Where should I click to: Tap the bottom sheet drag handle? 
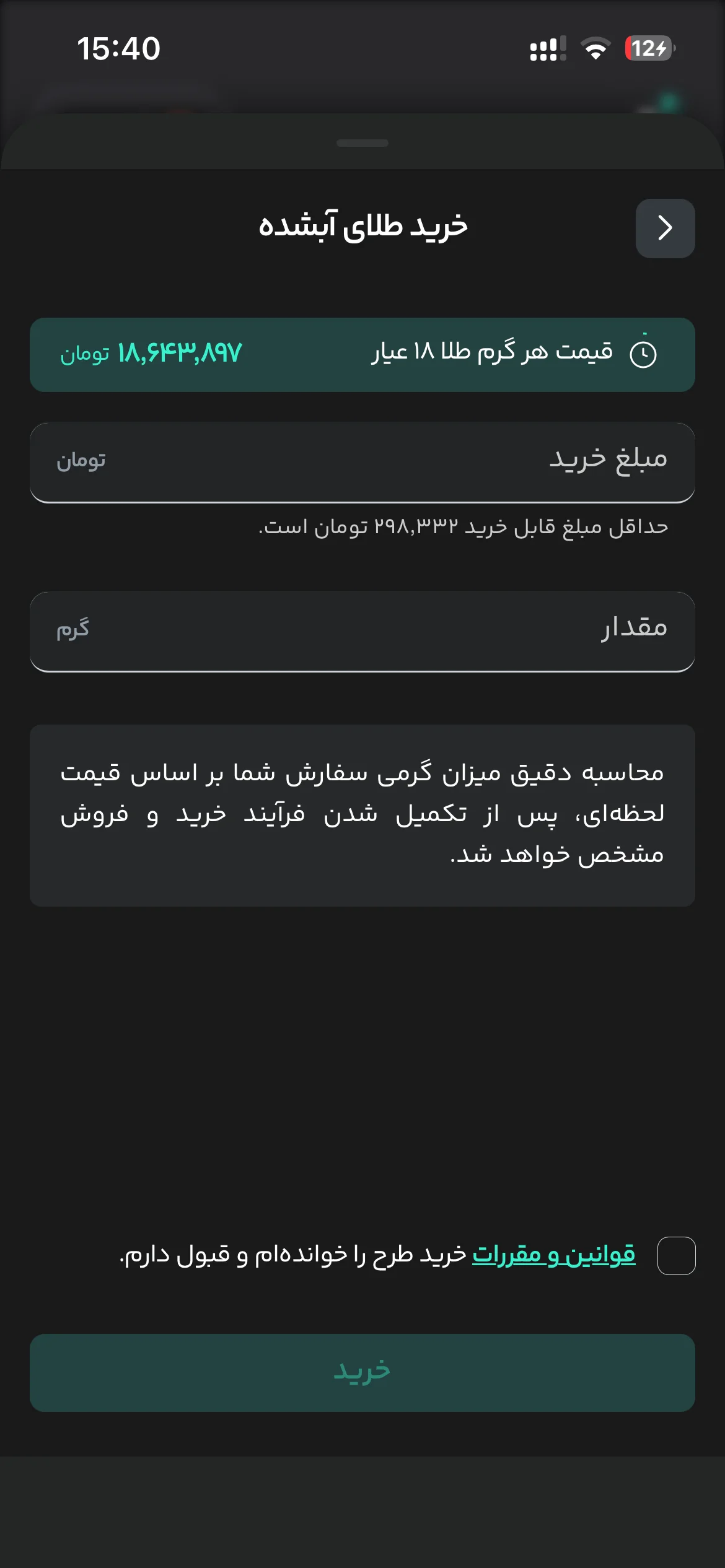362,143
